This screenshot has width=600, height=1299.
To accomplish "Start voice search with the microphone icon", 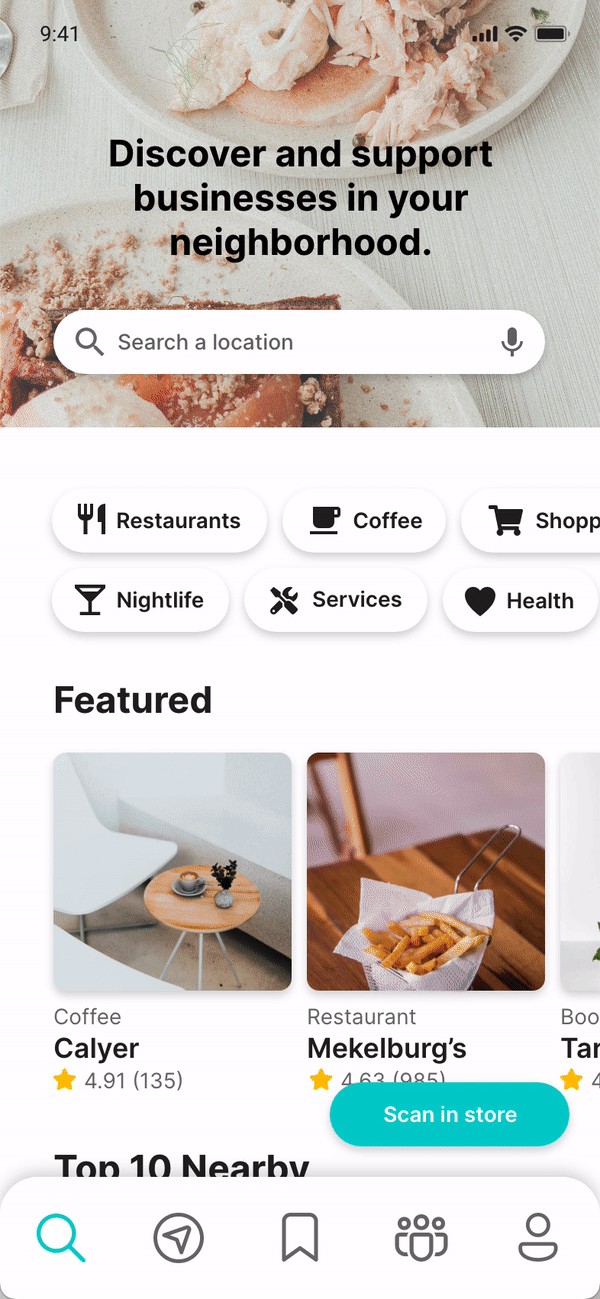I will coord(512,342).
